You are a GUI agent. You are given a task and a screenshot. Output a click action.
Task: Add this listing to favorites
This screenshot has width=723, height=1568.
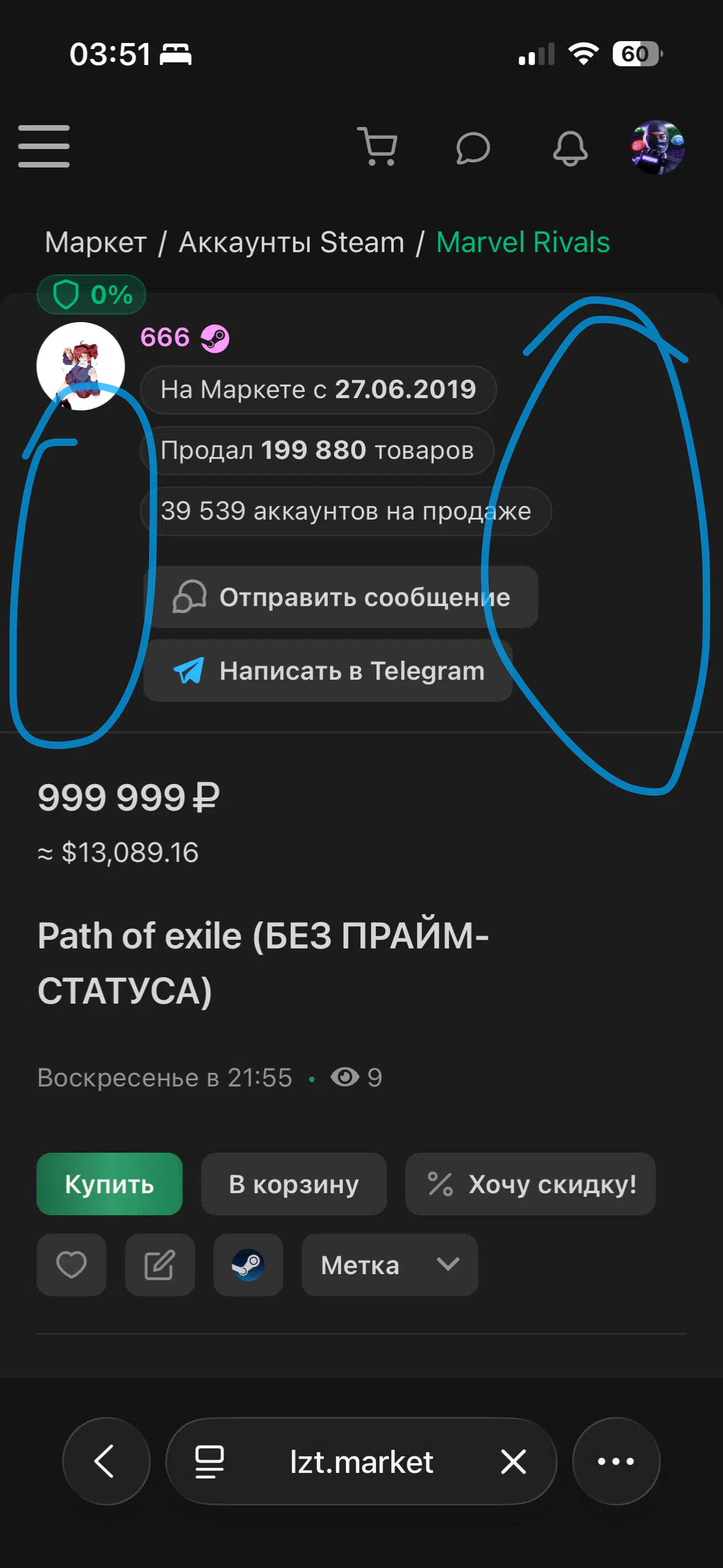click(x=71, y=1265)
